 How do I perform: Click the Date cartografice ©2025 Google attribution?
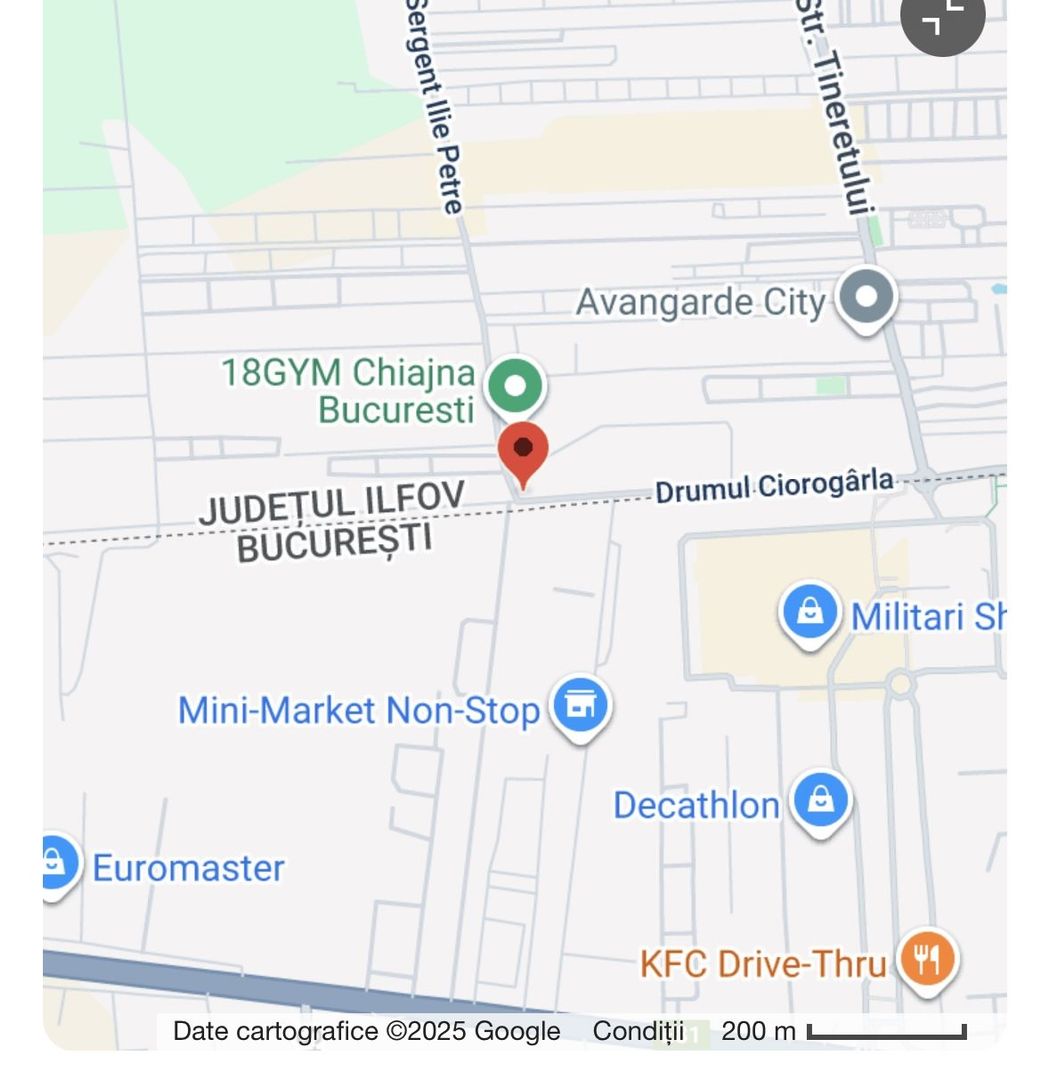(366, 1030)
